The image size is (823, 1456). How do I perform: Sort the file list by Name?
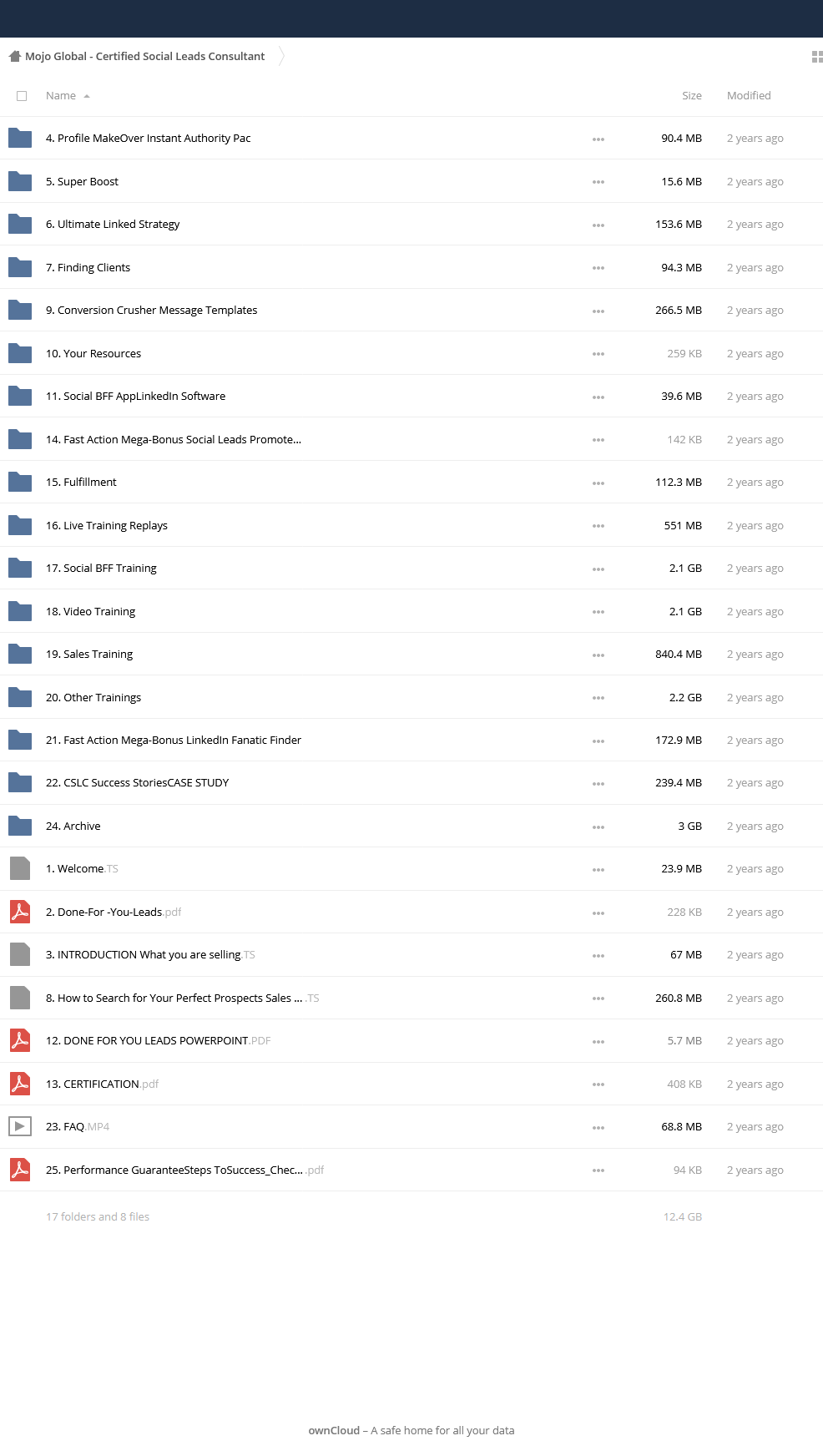pyautogui.click(x=61, y=96)
